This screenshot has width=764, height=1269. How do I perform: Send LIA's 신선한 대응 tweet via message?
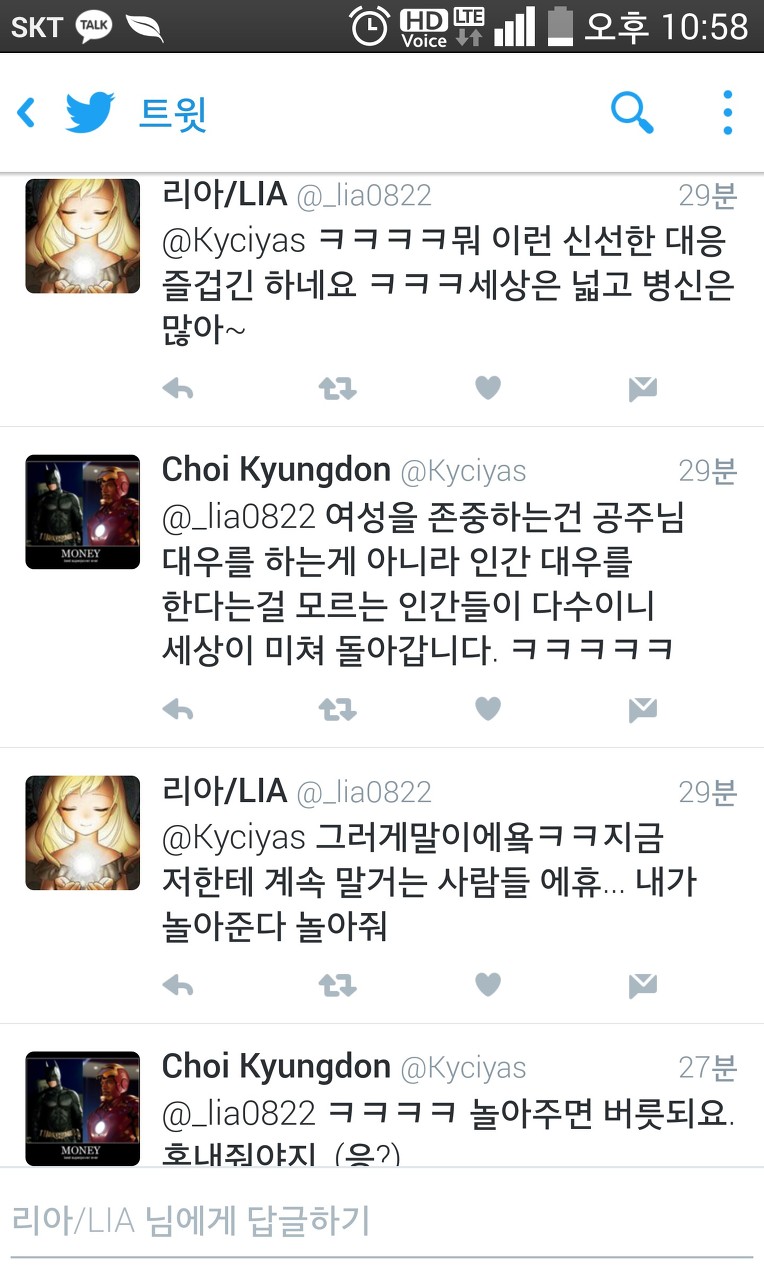[642, 389]
